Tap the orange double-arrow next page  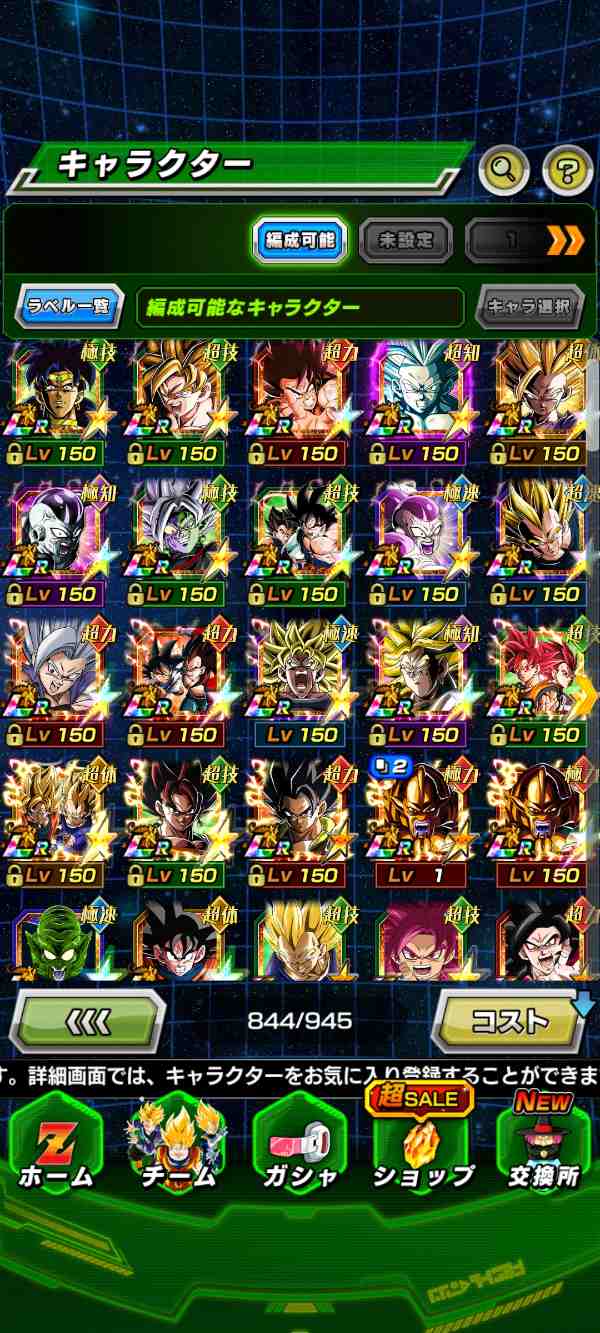point(565,240)
